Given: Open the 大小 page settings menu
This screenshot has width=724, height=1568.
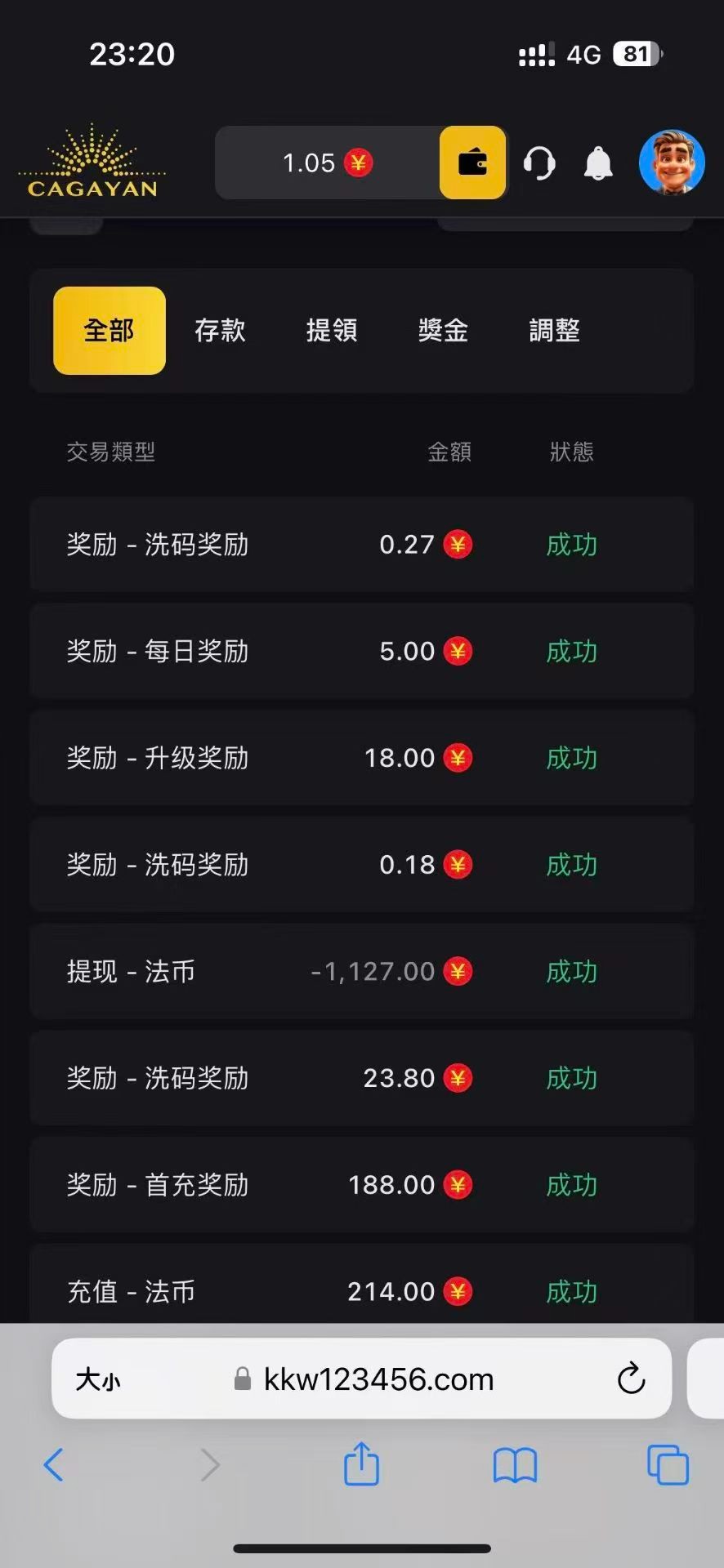Looking at the screenshot, I should tap(98, 1380).
